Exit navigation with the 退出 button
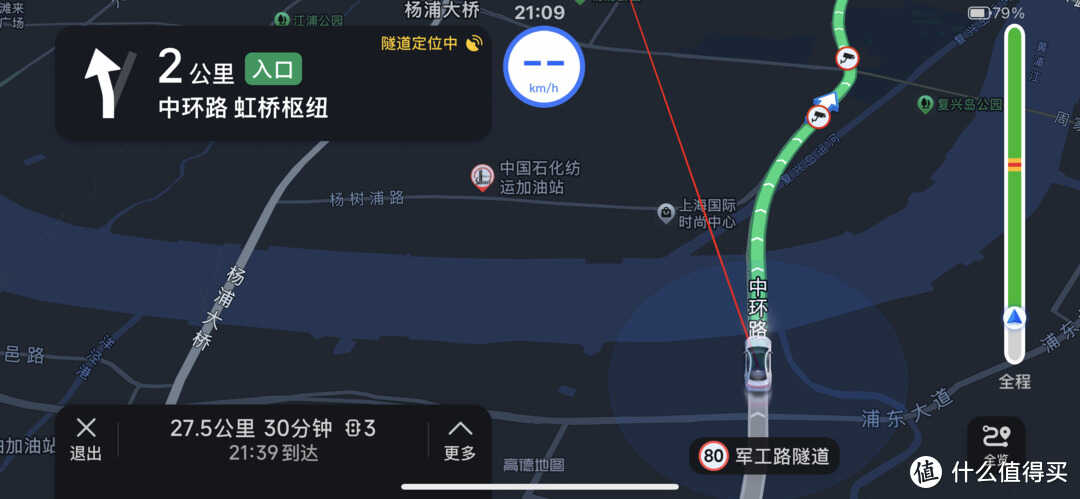The image size is (1080, 499). [x=86, y=440]
